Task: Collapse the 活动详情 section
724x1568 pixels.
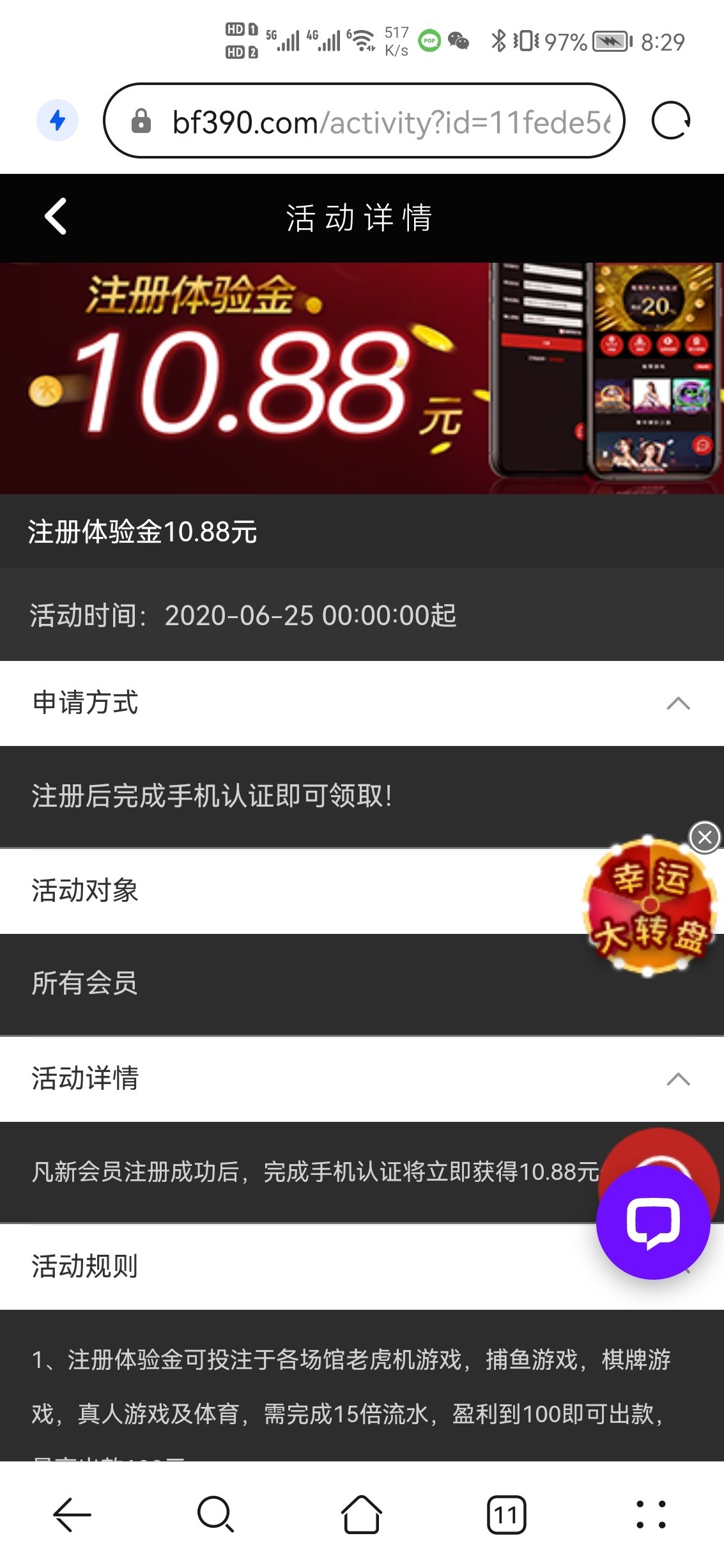Action: coord(677,1079)
